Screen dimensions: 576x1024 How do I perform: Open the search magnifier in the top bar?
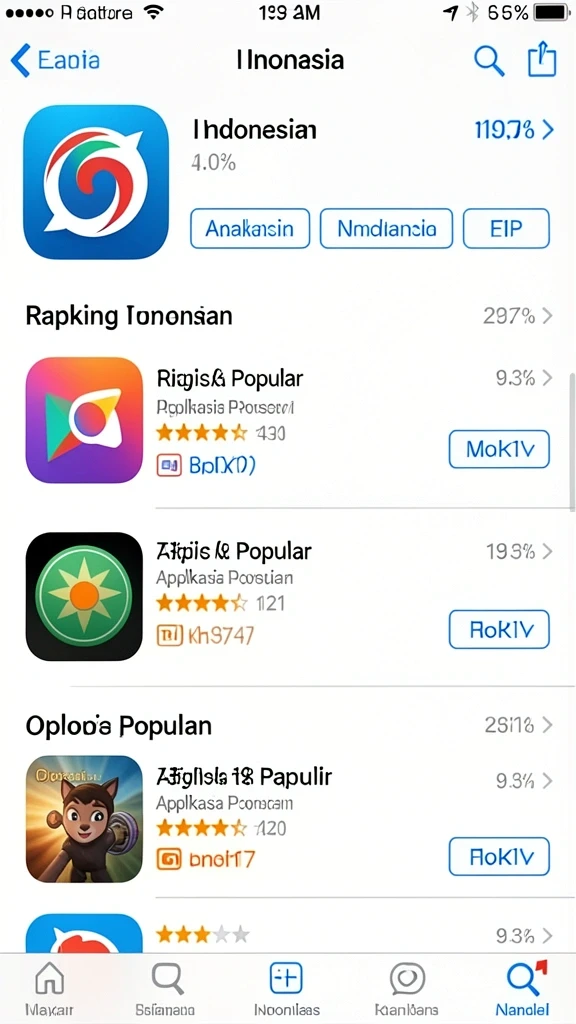[x=488, y=61]
